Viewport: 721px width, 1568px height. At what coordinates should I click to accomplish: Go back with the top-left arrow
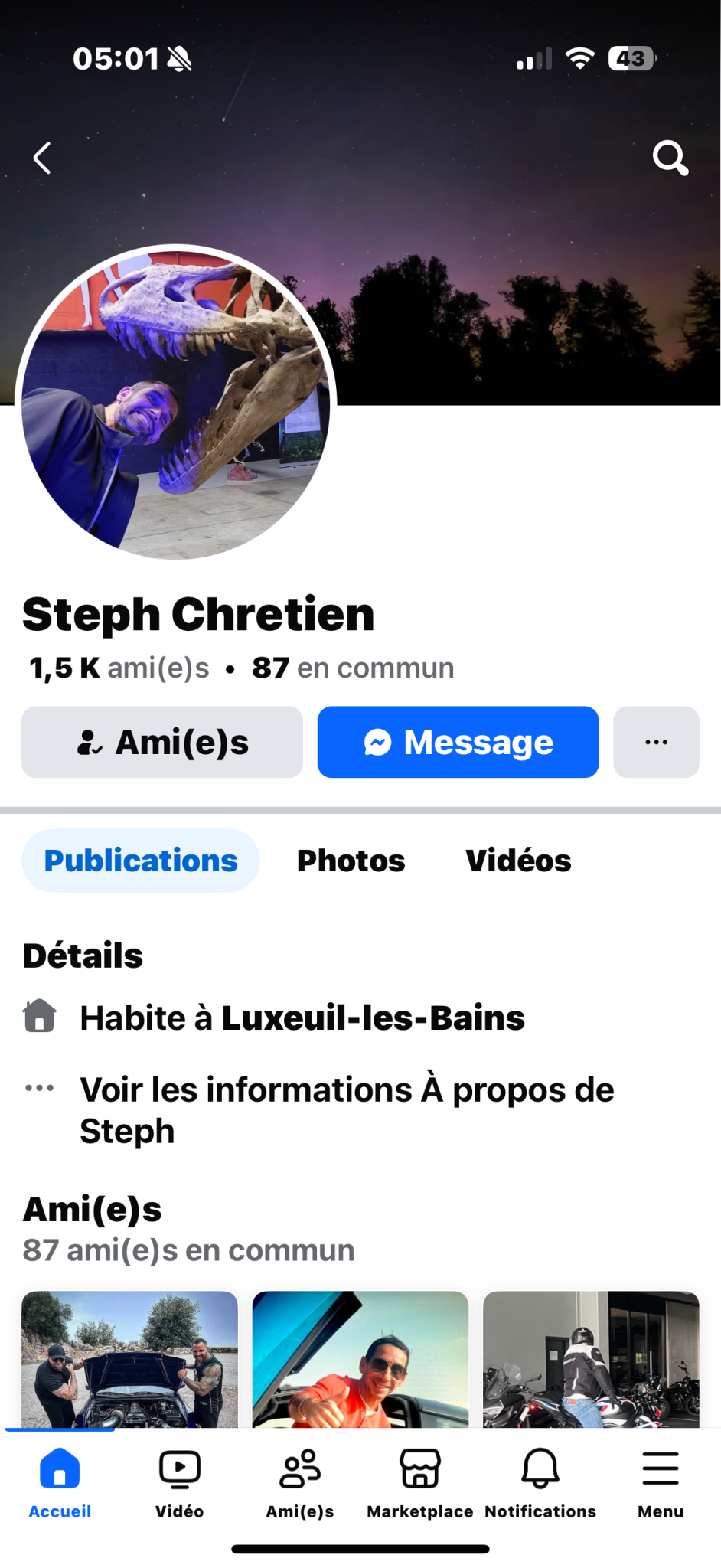point(43,158)
